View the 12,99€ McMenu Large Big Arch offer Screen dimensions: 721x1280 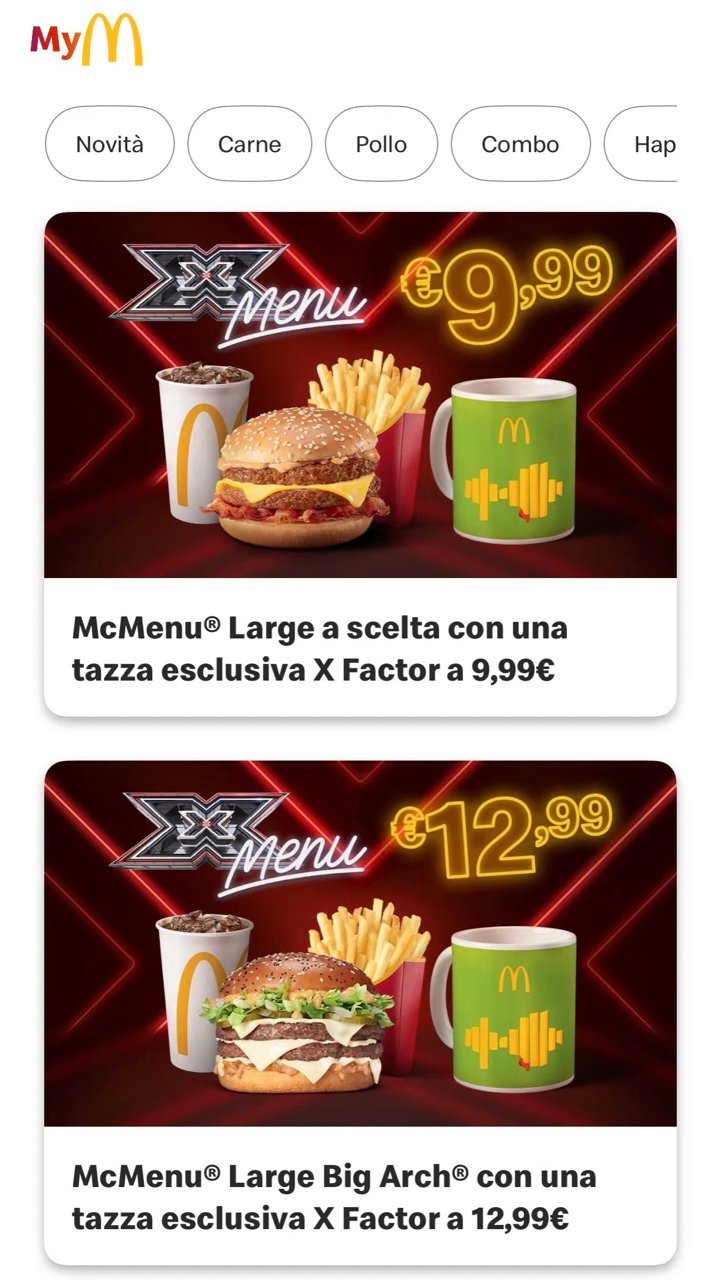coord(360,1012)
